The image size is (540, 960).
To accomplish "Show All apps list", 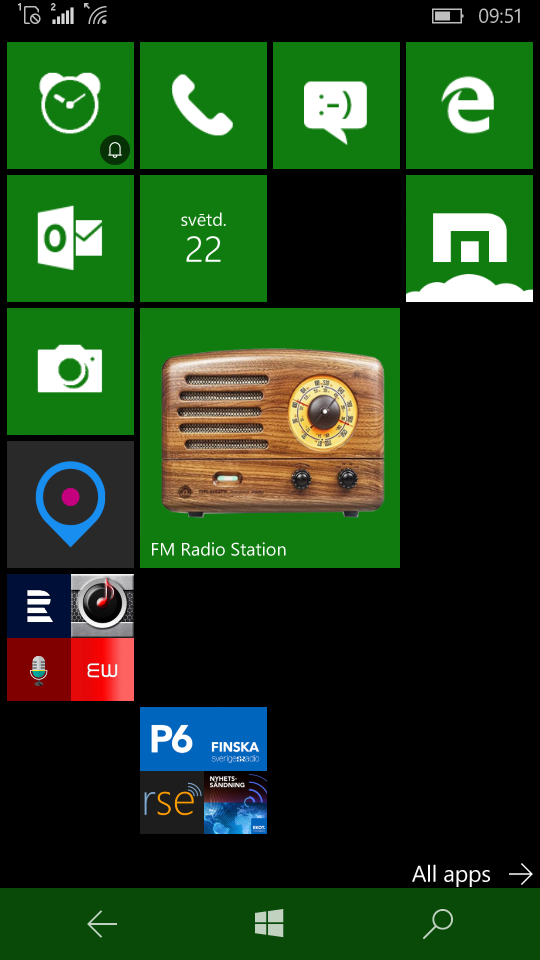I will 472,874.
